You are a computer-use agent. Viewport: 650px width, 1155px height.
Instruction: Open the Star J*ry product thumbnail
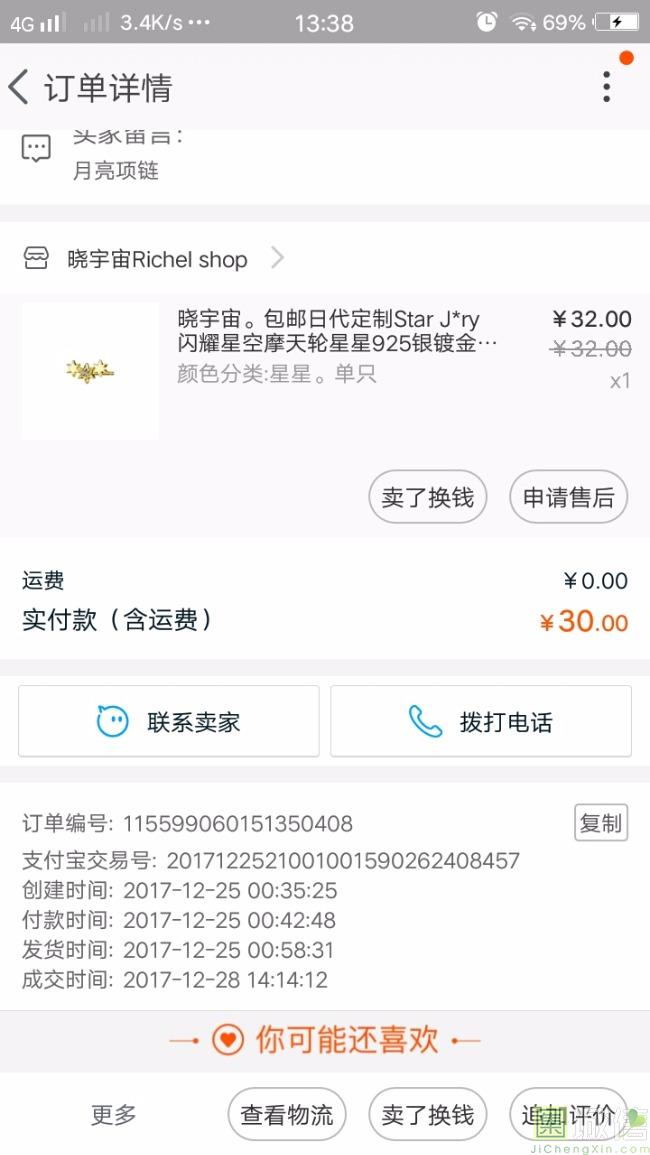(x=90, y=371)
